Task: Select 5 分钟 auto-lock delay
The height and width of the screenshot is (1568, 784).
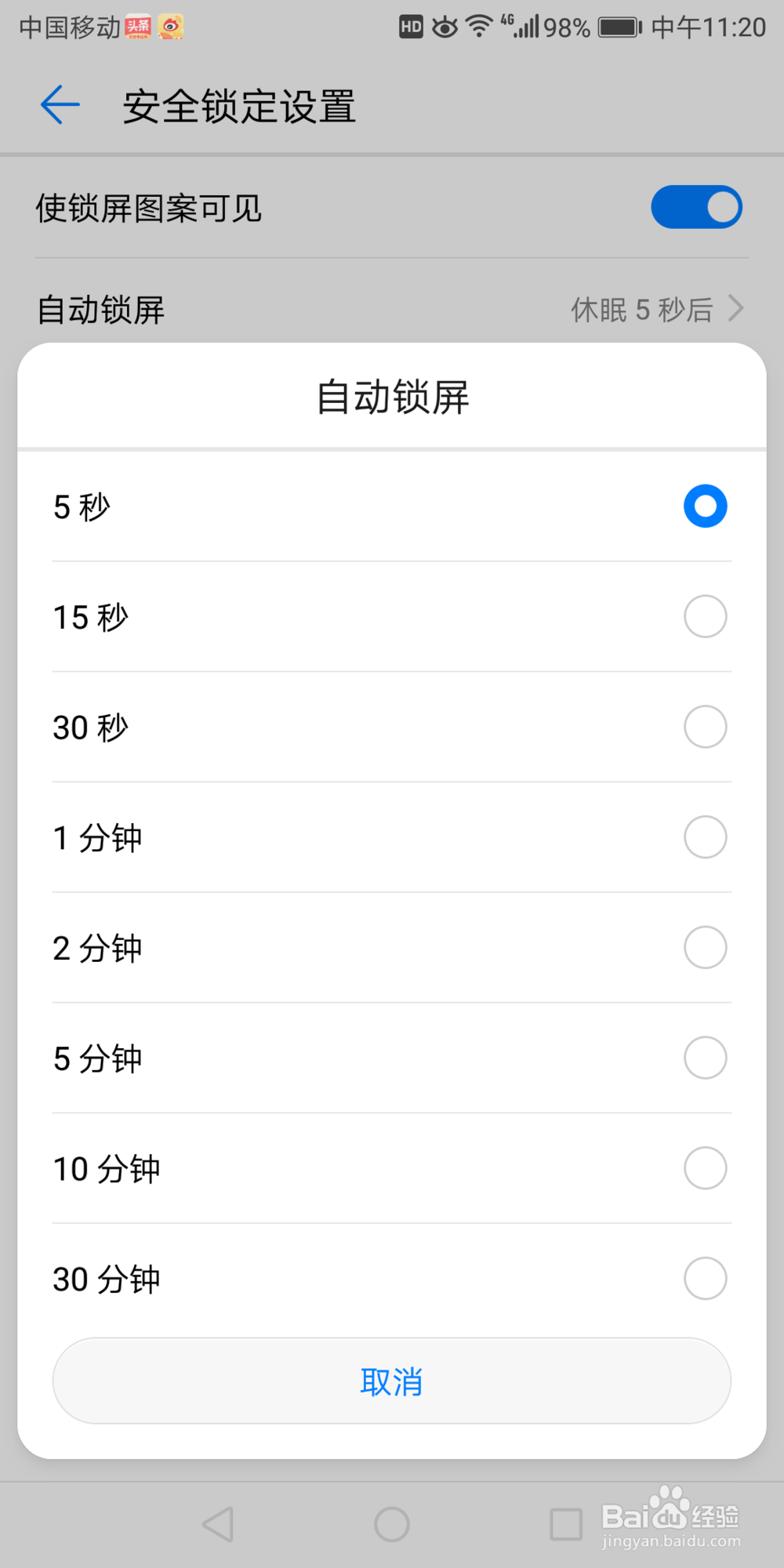Action: [x=391, y=1059]
